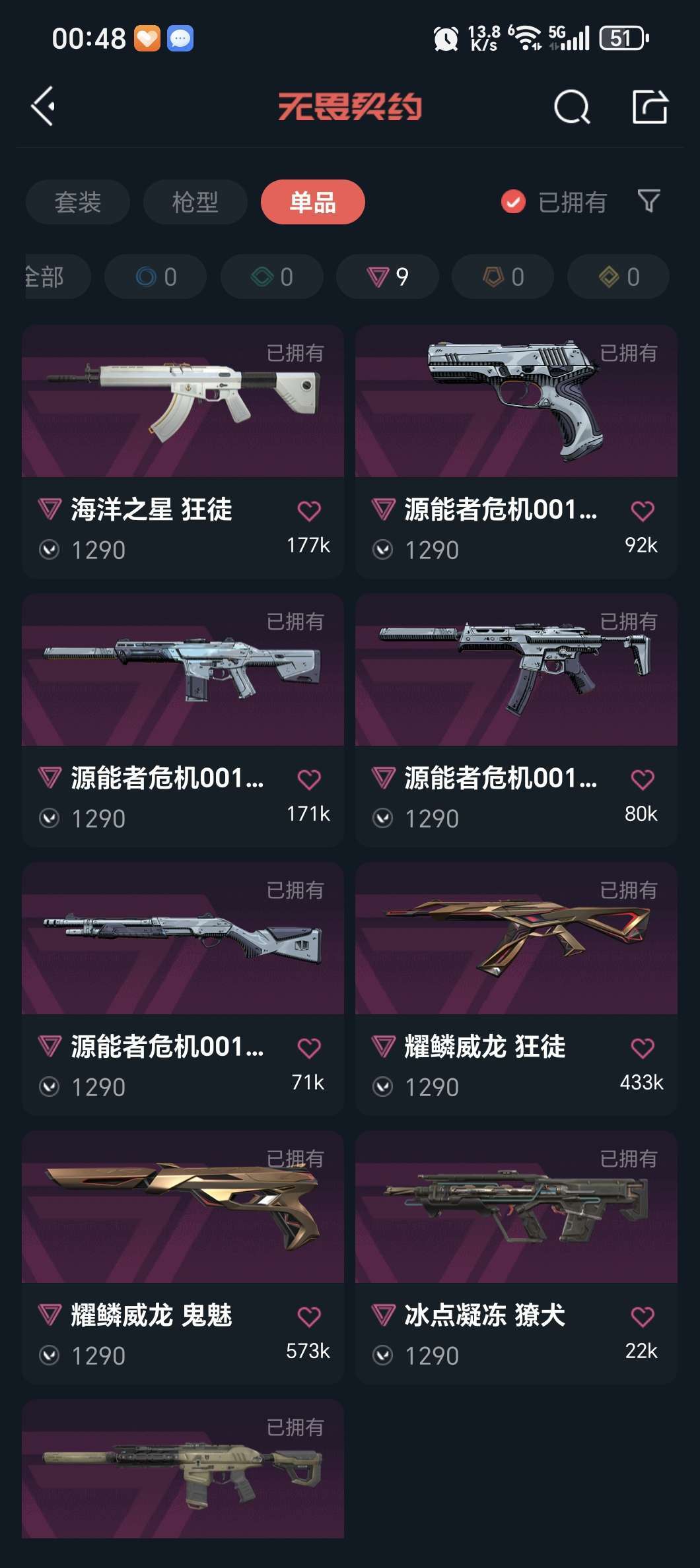Screen dimensions: 700x1568
Task: Open the funnel filter options
Action: (648, 201)
